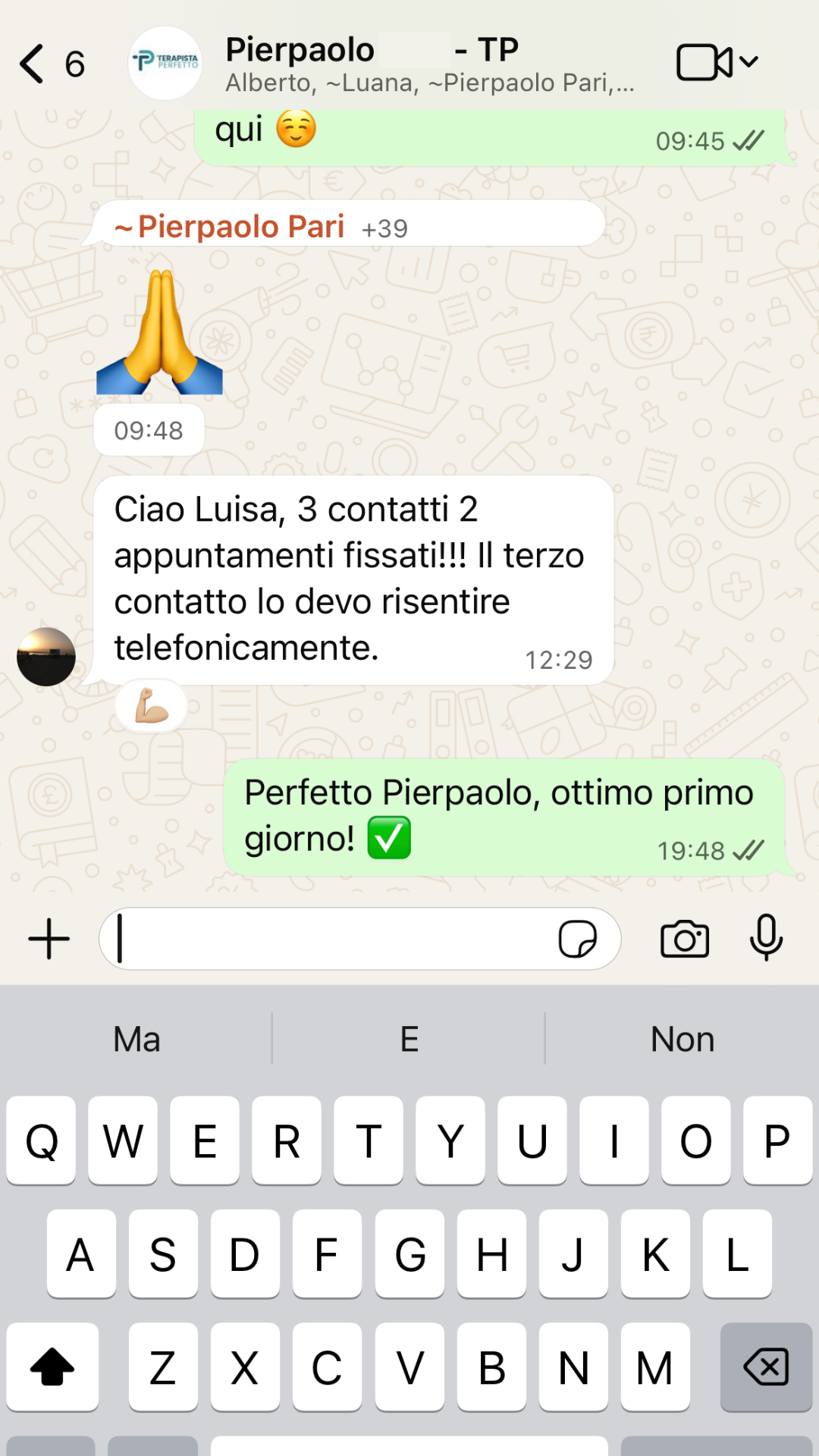Open the group's Terapista Perfetto profile picture

[x=165, y=63]
